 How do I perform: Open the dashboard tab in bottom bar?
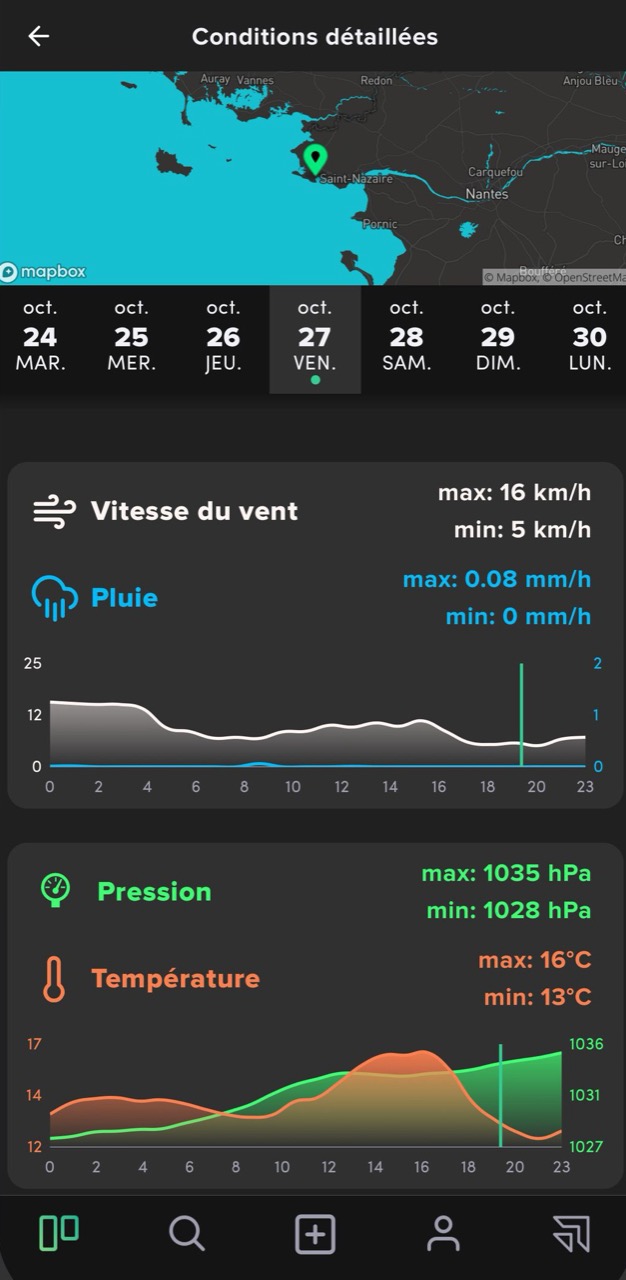(59, 1234)
